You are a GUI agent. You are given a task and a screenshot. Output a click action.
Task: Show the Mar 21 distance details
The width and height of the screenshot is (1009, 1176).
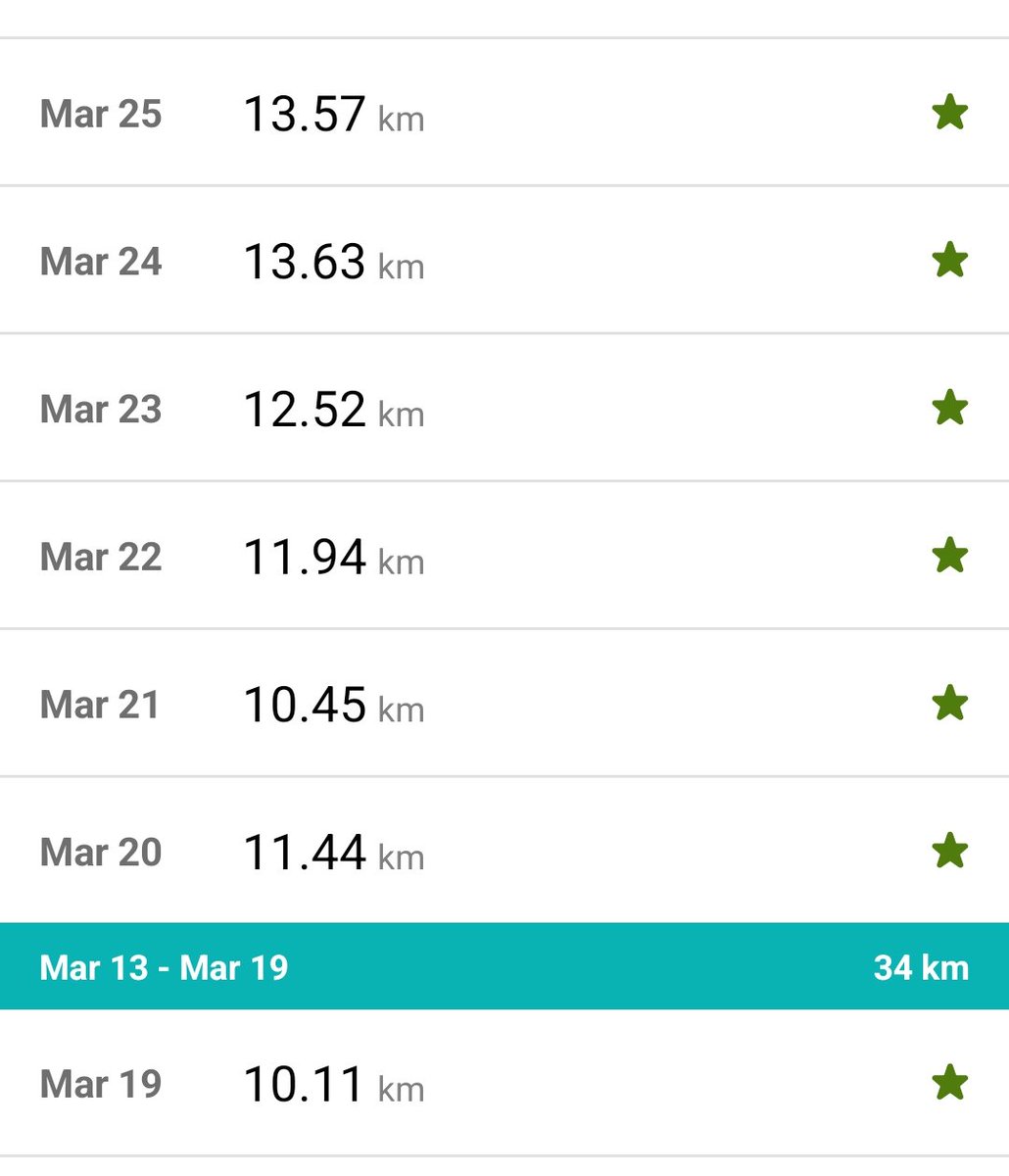pos(333,705)
